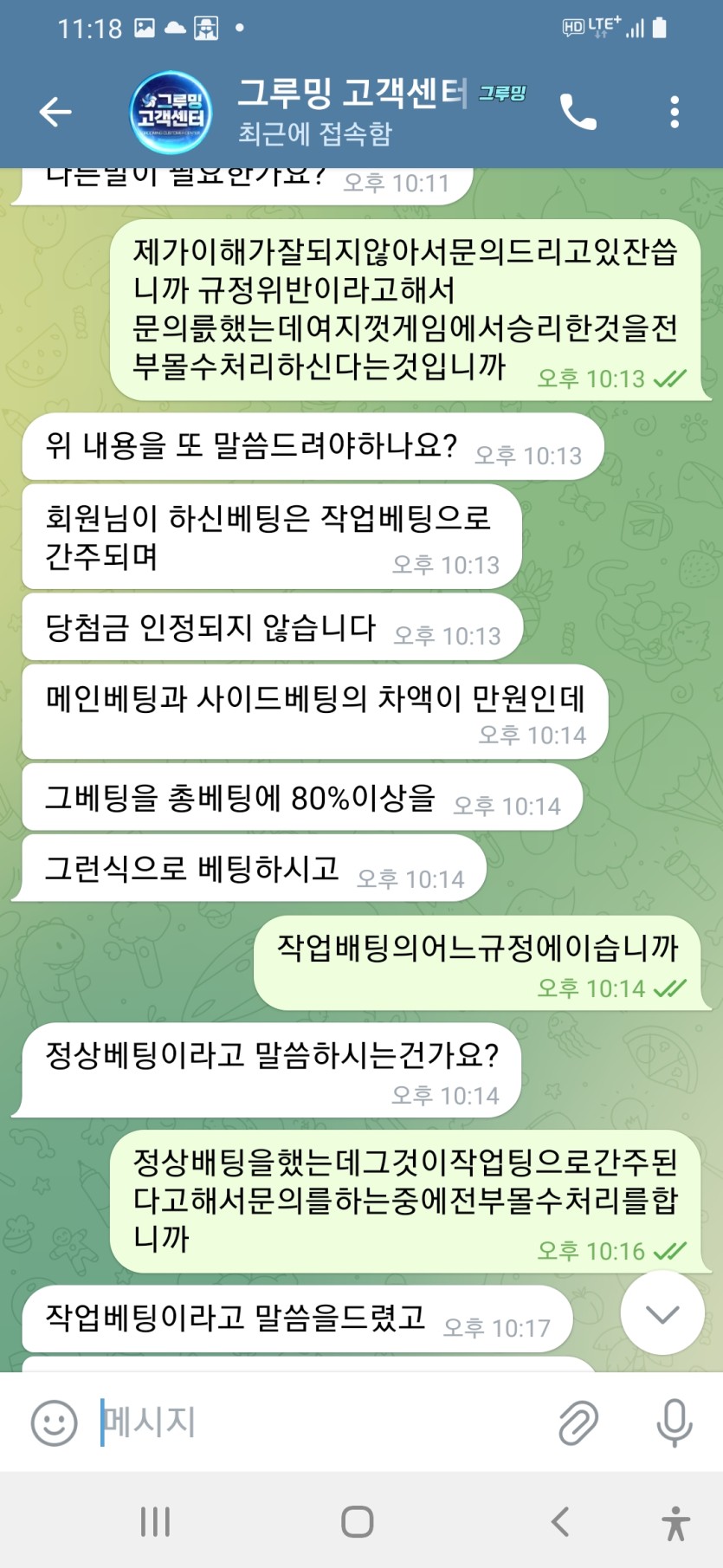Jump to the latest messages
Viewport: 723px width, 1568px height.
(x=662, y=1313)
